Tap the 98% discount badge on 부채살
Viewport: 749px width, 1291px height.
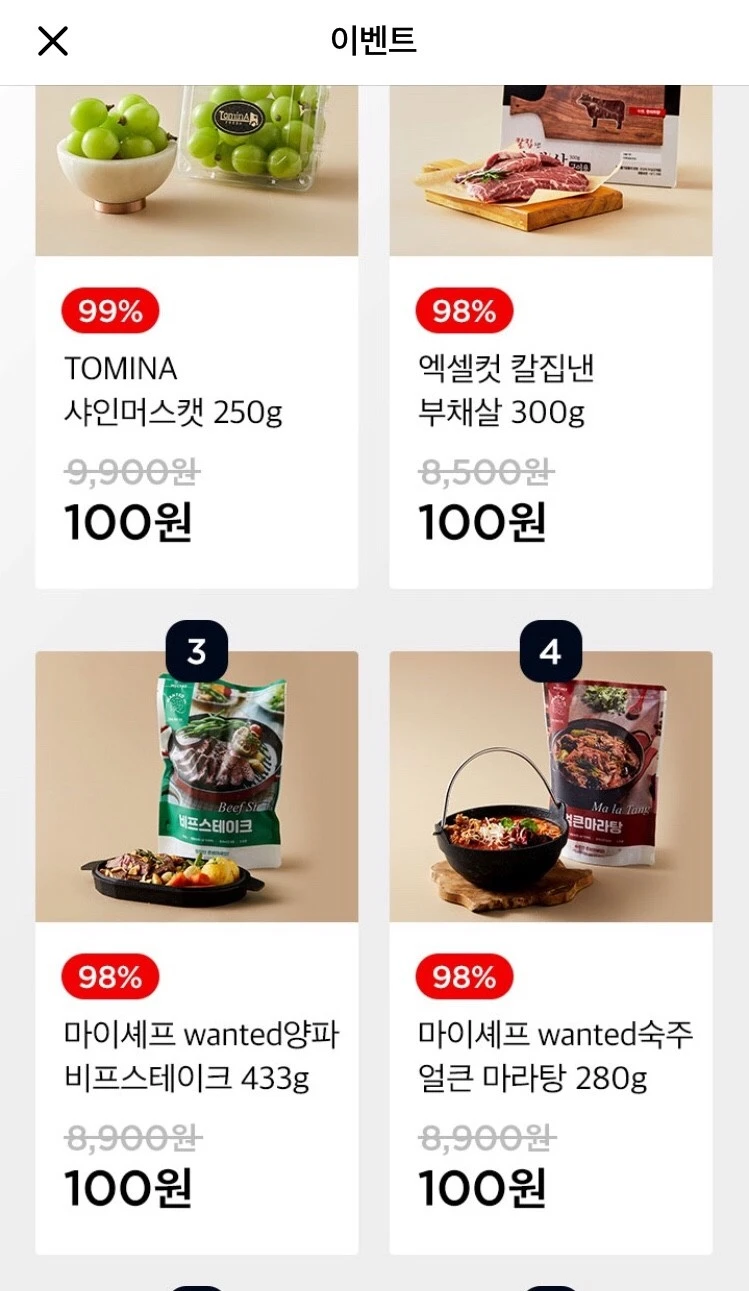(462, 311)
